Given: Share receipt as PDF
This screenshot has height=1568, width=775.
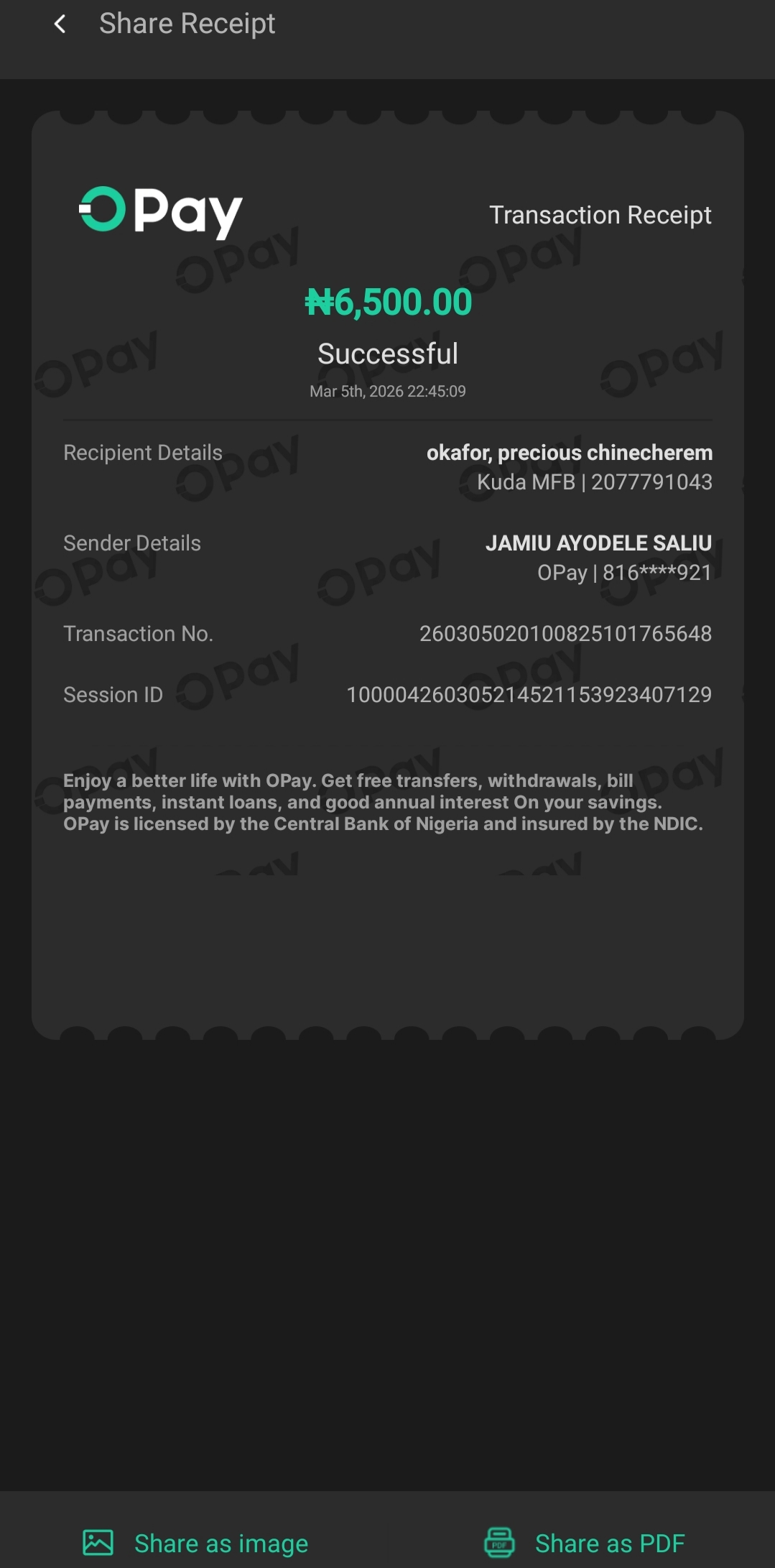Looking at the screenshot, I should [x=584, y=1542].
